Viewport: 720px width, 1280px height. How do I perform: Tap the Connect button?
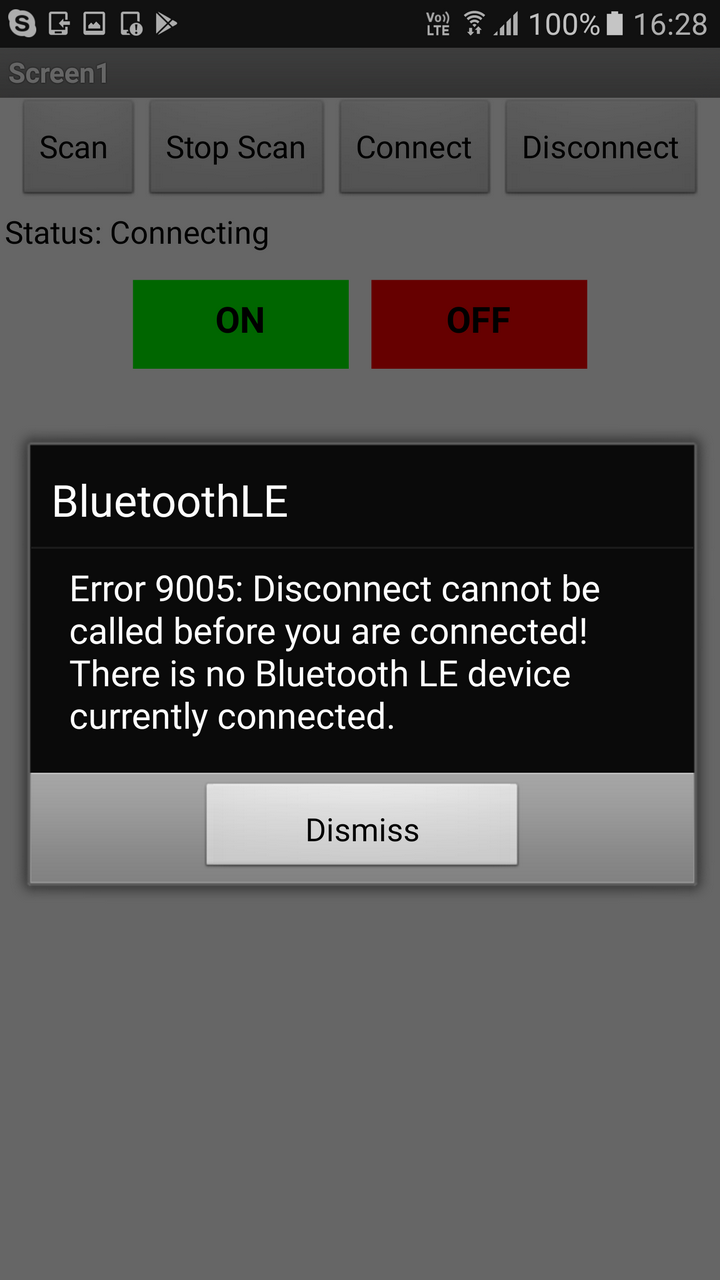click(x=414, y=147)
